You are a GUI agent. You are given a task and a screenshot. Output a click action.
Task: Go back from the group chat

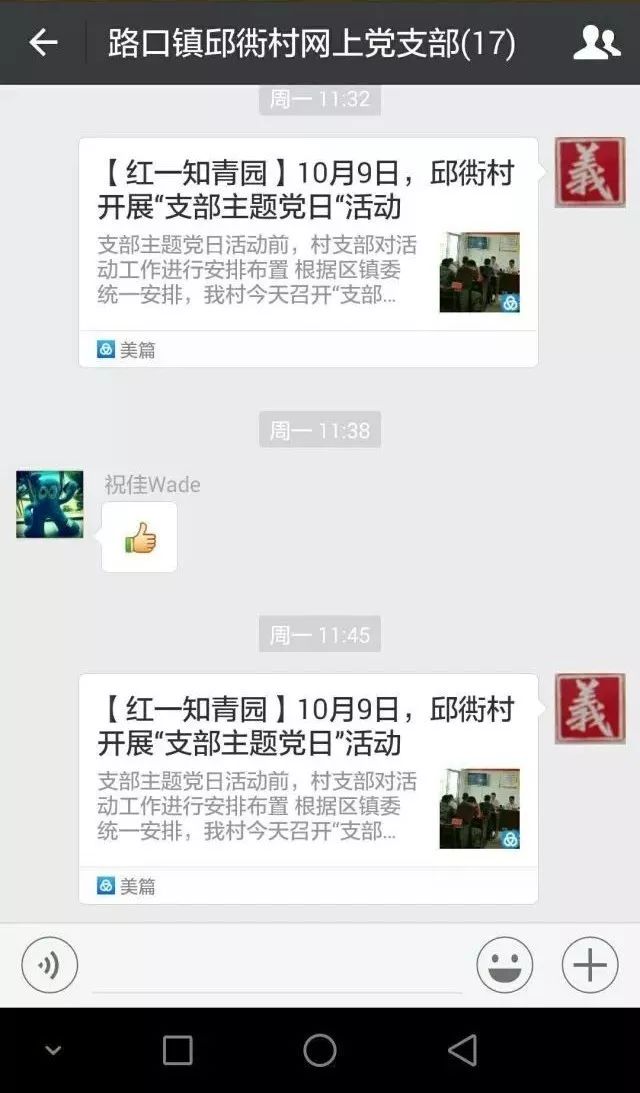point(43,42)
